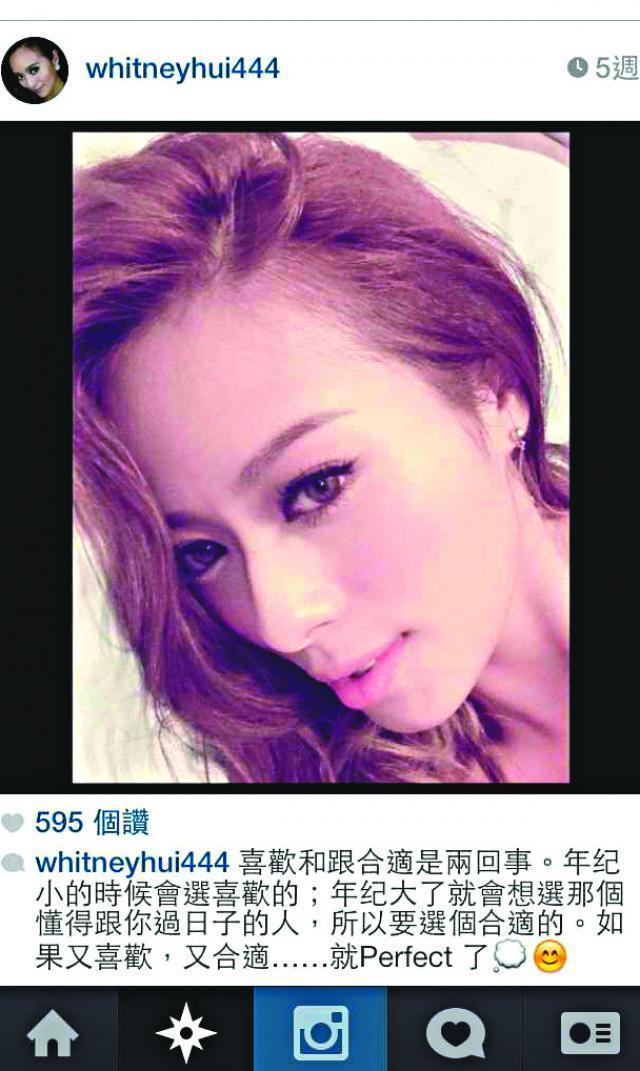The image size is (640, 1071).
Task: Open the camera tab
Action: tap(320, 1032)
